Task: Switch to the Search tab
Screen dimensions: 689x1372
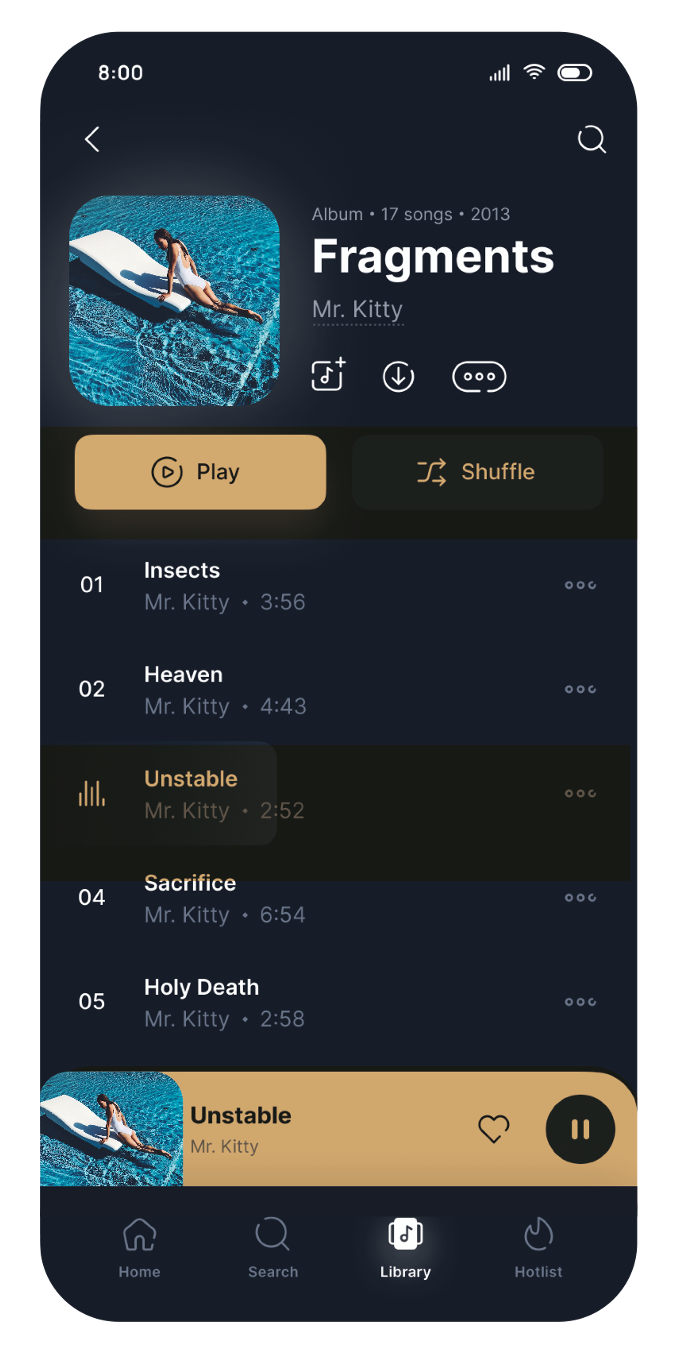Action: [273, 1248]
